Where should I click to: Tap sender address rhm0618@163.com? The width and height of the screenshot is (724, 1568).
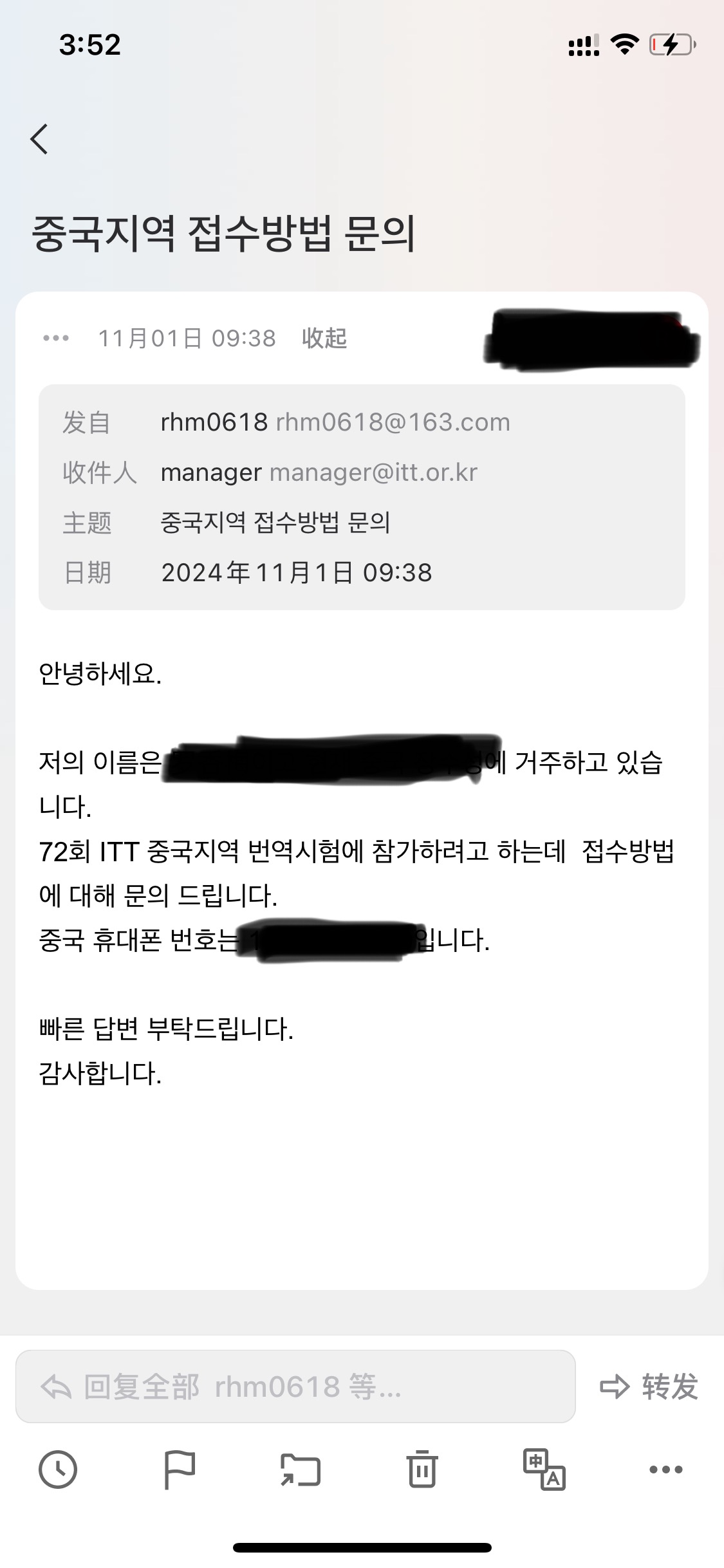[393, 422]
